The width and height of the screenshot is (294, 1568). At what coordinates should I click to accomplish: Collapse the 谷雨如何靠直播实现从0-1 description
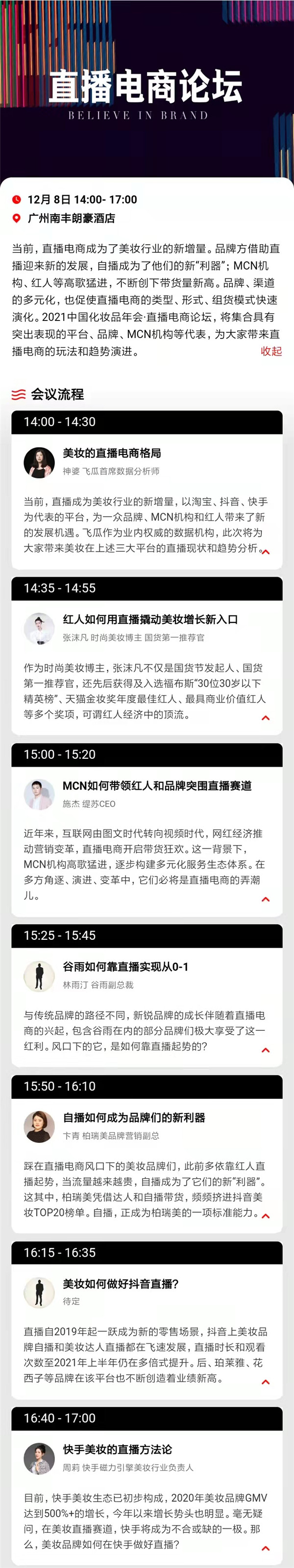[x=265, y=1050]
